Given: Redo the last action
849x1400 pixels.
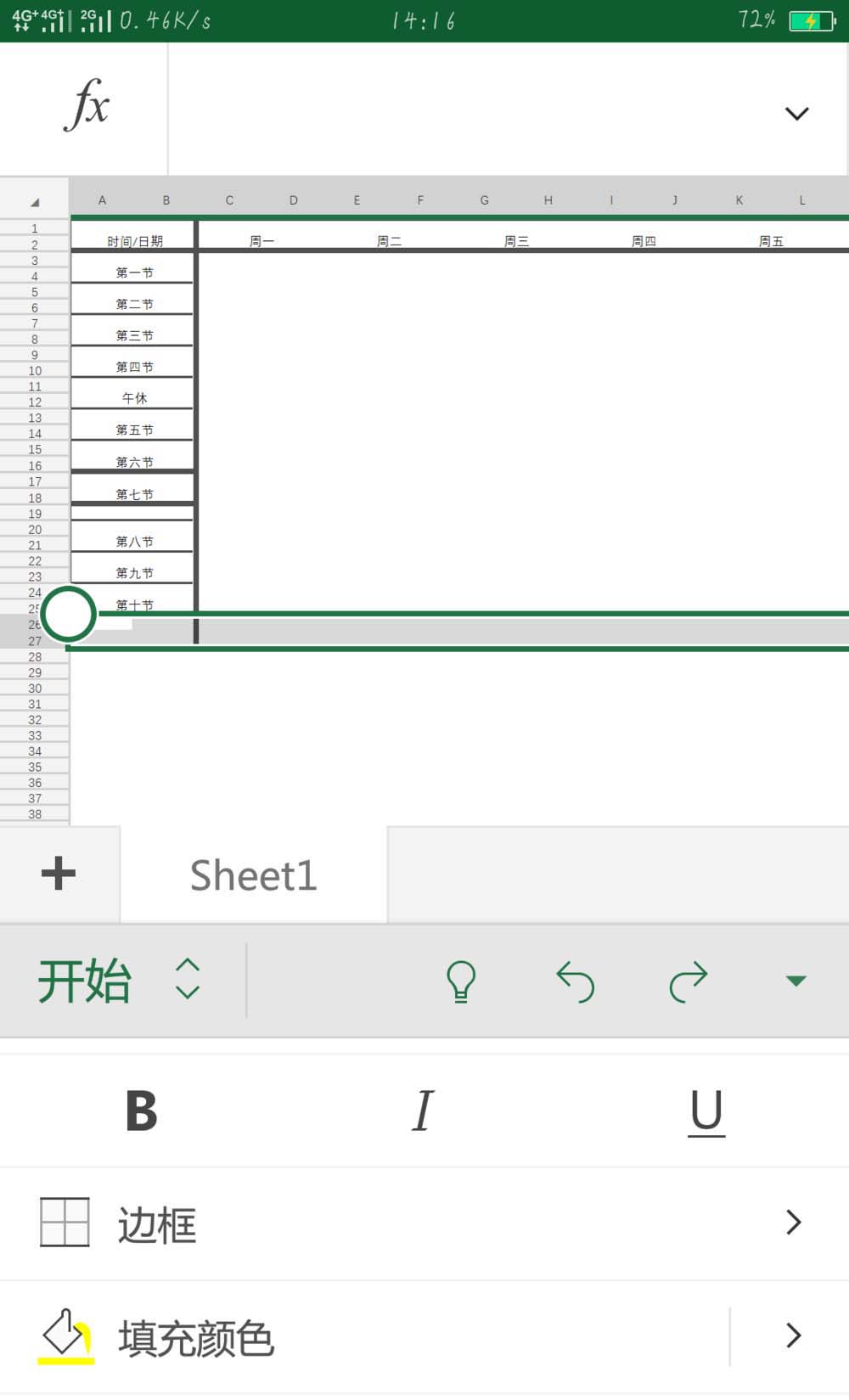Looking at the screenshot, I should (x=688, y=981).
